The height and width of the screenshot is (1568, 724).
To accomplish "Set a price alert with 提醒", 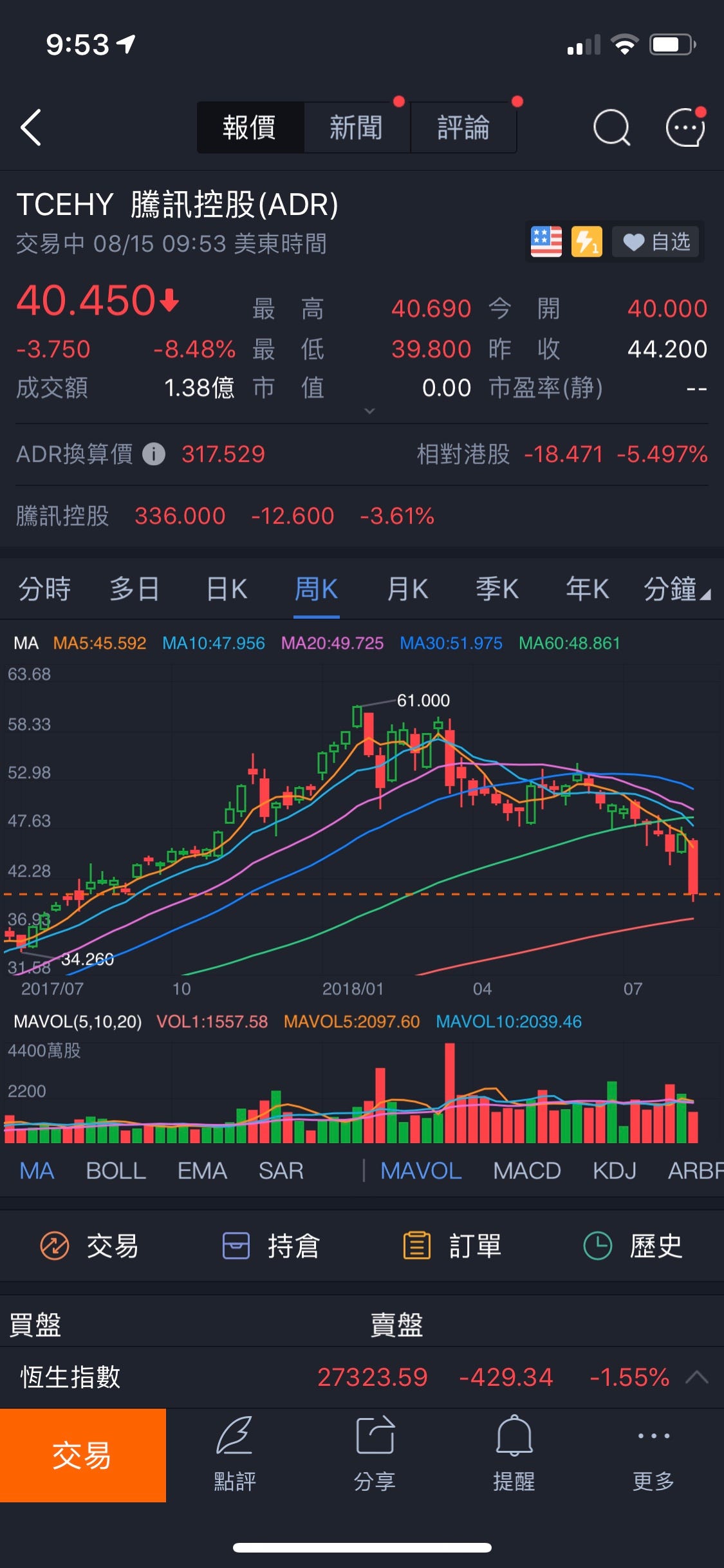I will coord(514,1453).
